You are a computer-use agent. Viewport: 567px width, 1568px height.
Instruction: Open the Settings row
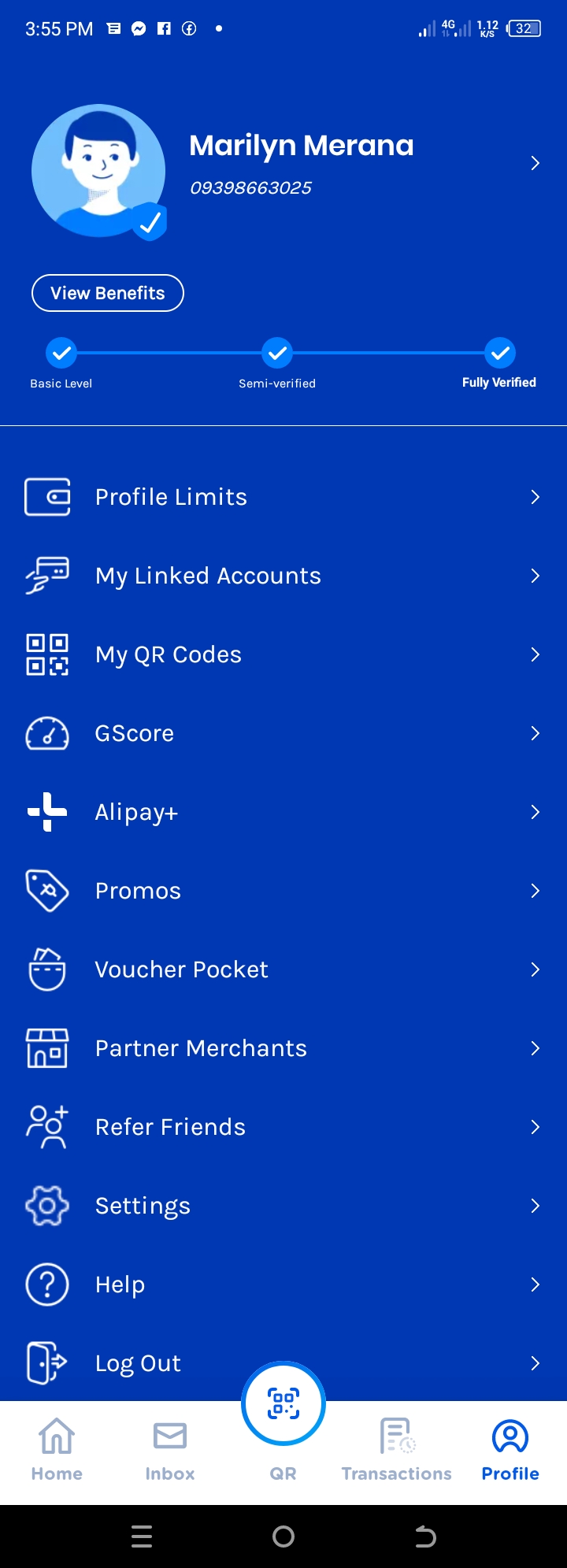coord(283,1206)
